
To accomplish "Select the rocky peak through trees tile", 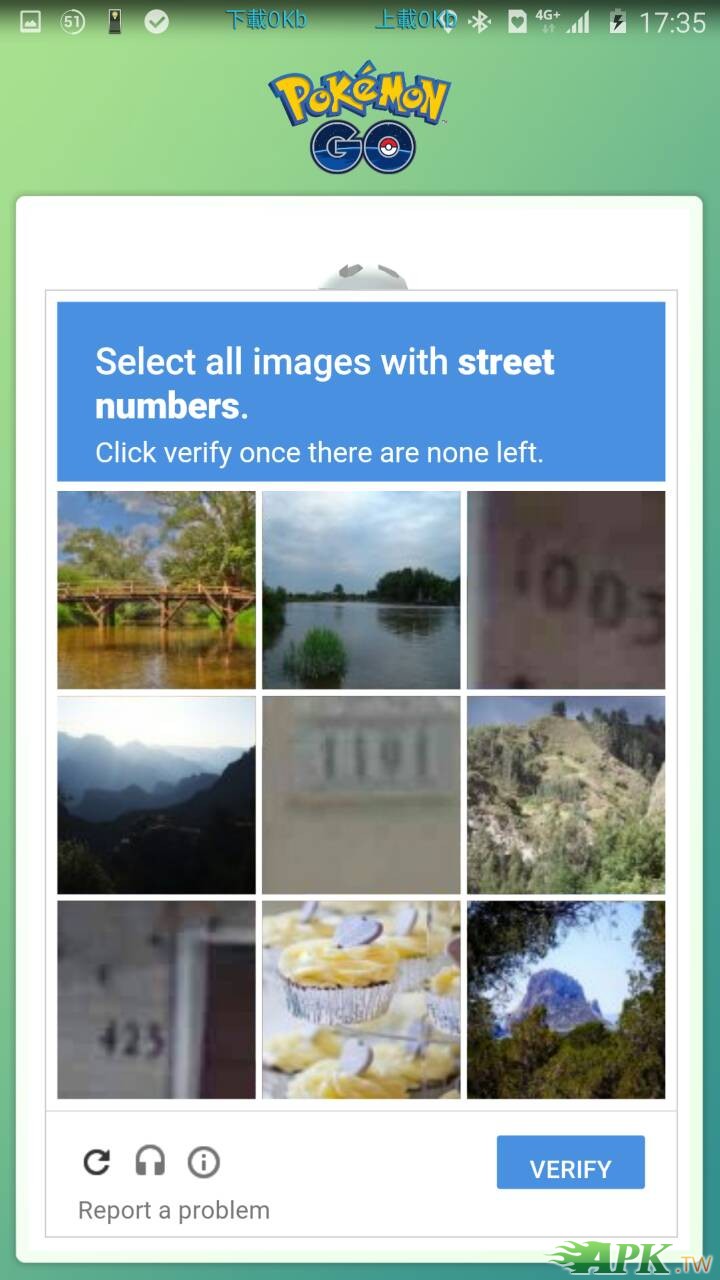I will (566, 999).
